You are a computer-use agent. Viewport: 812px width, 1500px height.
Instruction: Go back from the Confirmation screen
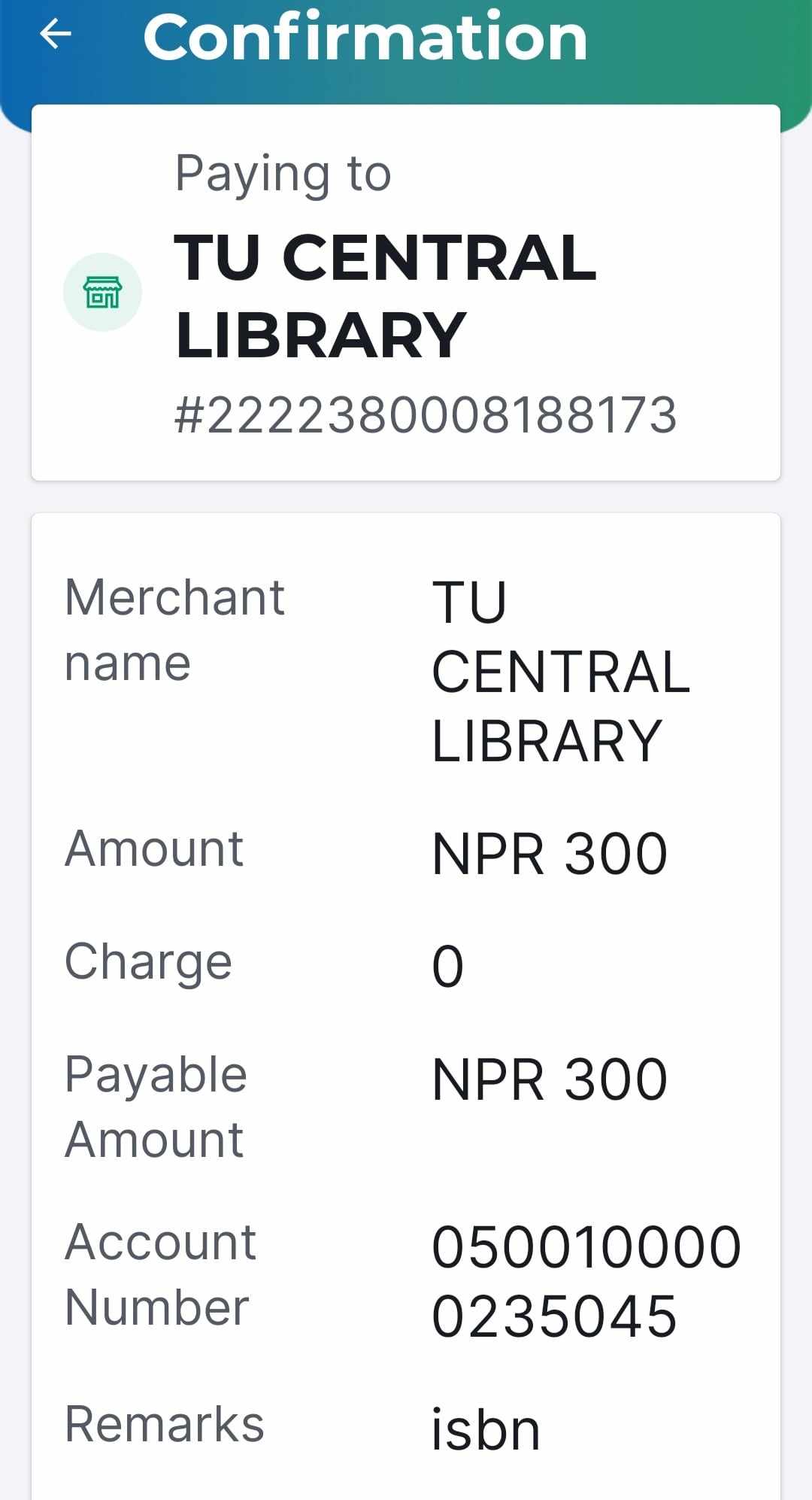coord(56,35)
